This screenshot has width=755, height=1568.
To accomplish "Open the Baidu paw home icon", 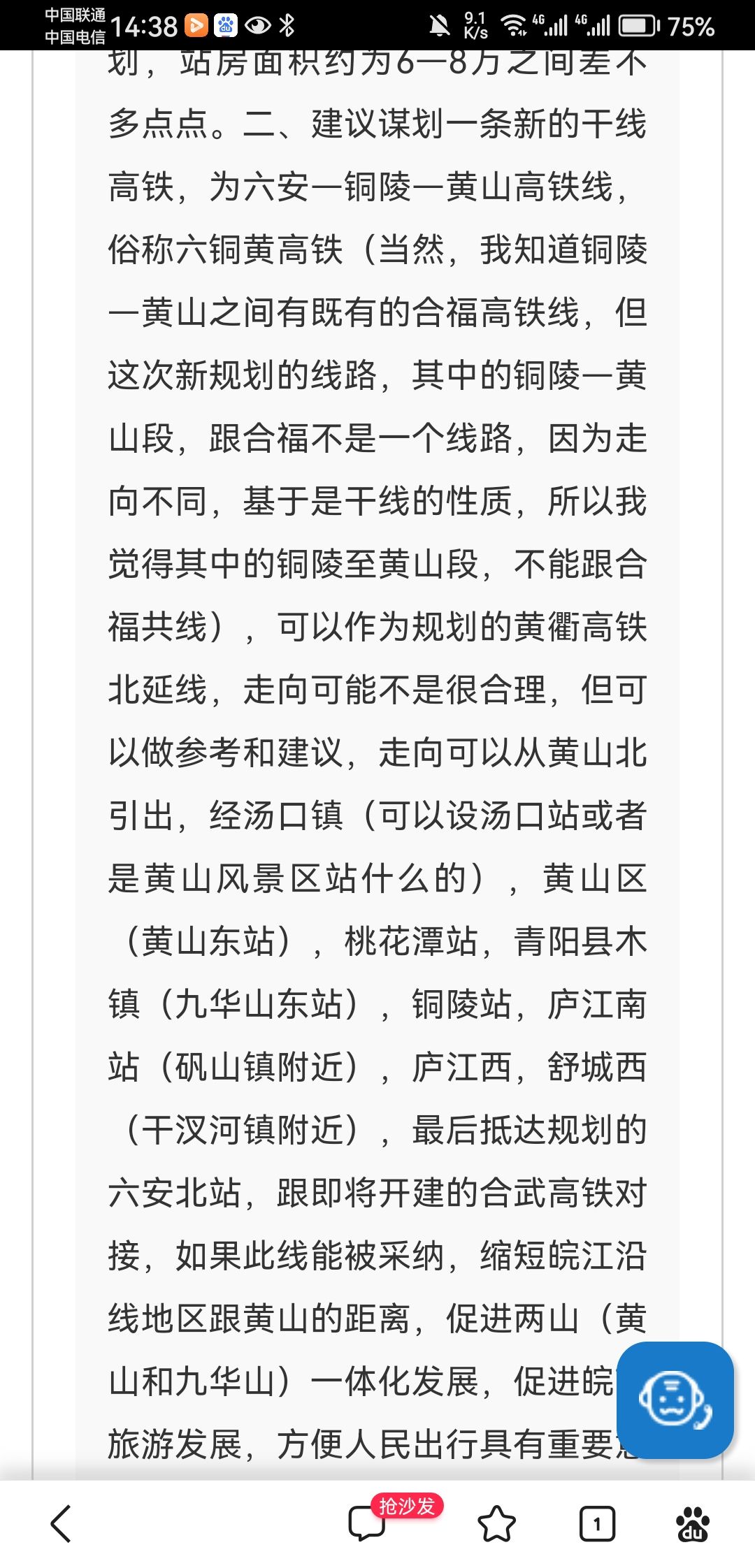I will pyautogui.click(x=693, y=1524).
